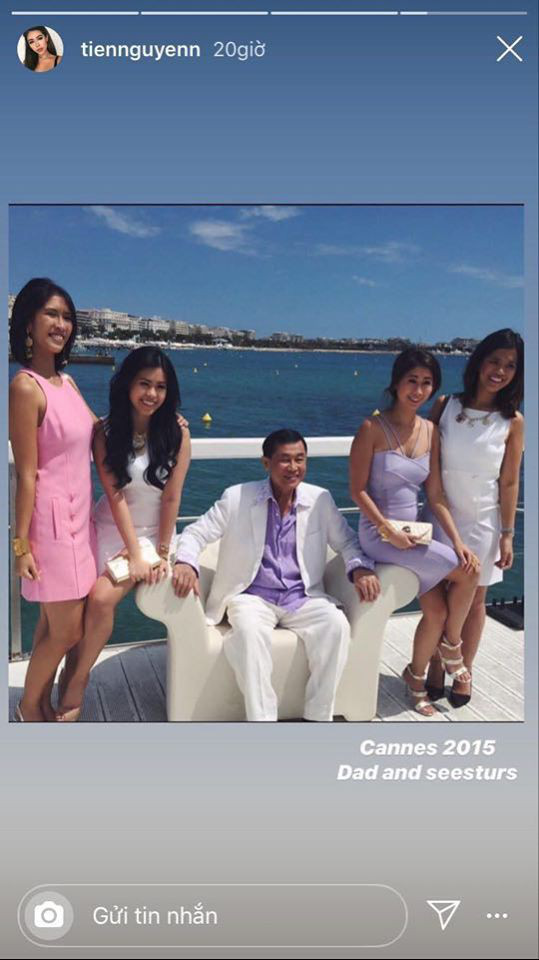Viewport: 539px width, 960px height.
Task: Open the tiennguyenn username link
Action: [x=140, y=50]
